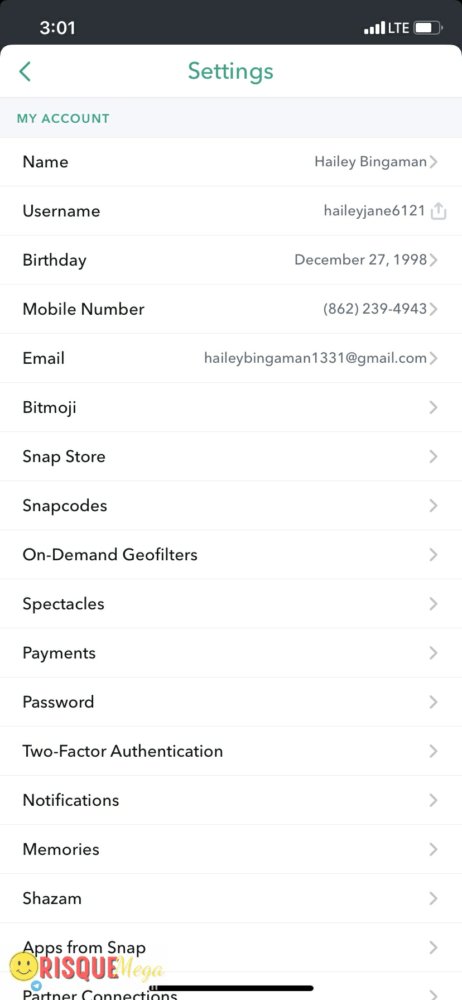Open Notifications settings
This screenshot has width=462, height=1000.
pos(231,800)
